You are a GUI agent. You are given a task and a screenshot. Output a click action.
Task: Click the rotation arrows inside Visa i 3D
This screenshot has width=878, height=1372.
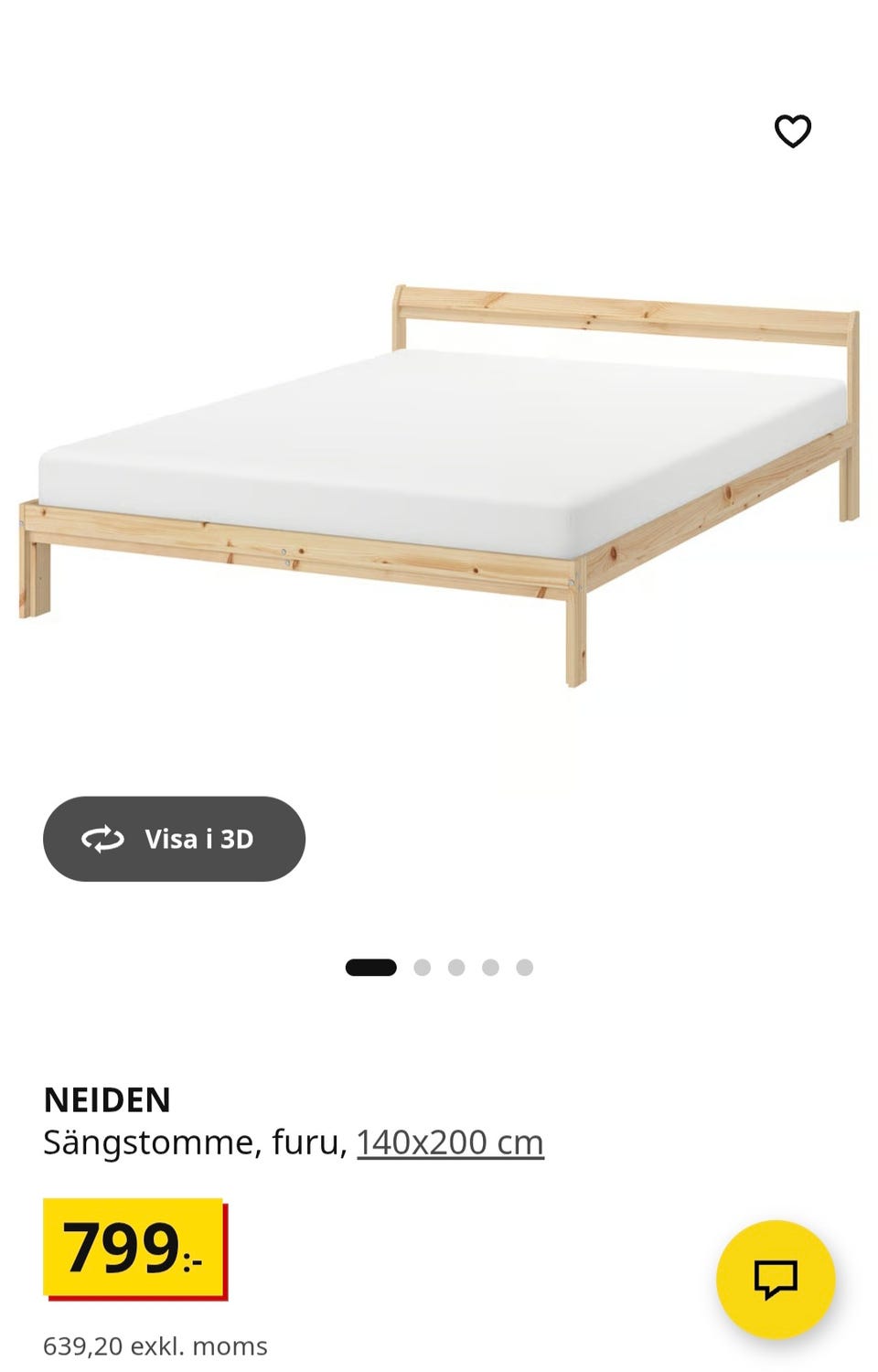pyautogui.click(x=103, y=839)
